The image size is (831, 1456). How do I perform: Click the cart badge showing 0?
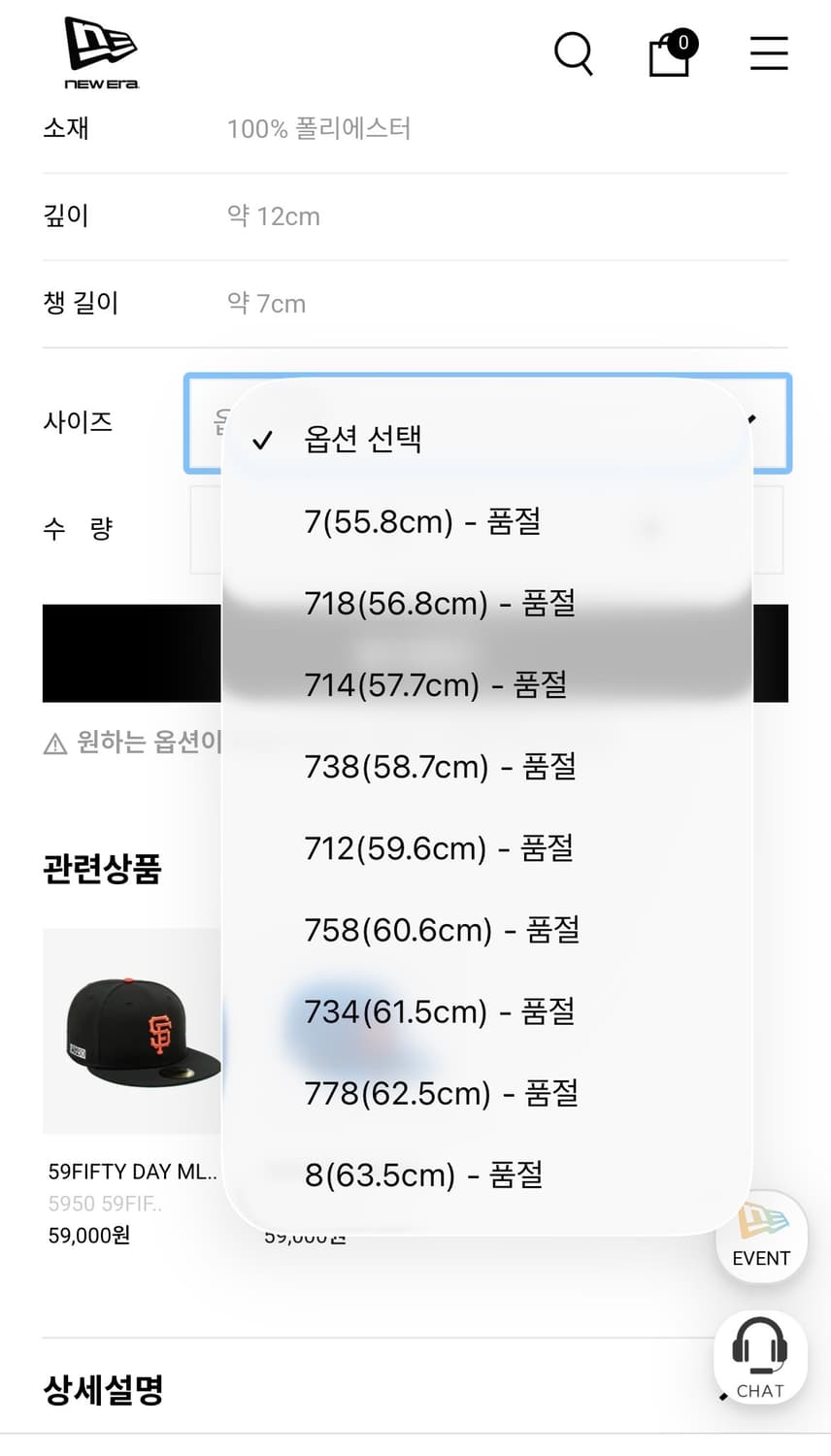pyautogui.click(x=682, y=42)
